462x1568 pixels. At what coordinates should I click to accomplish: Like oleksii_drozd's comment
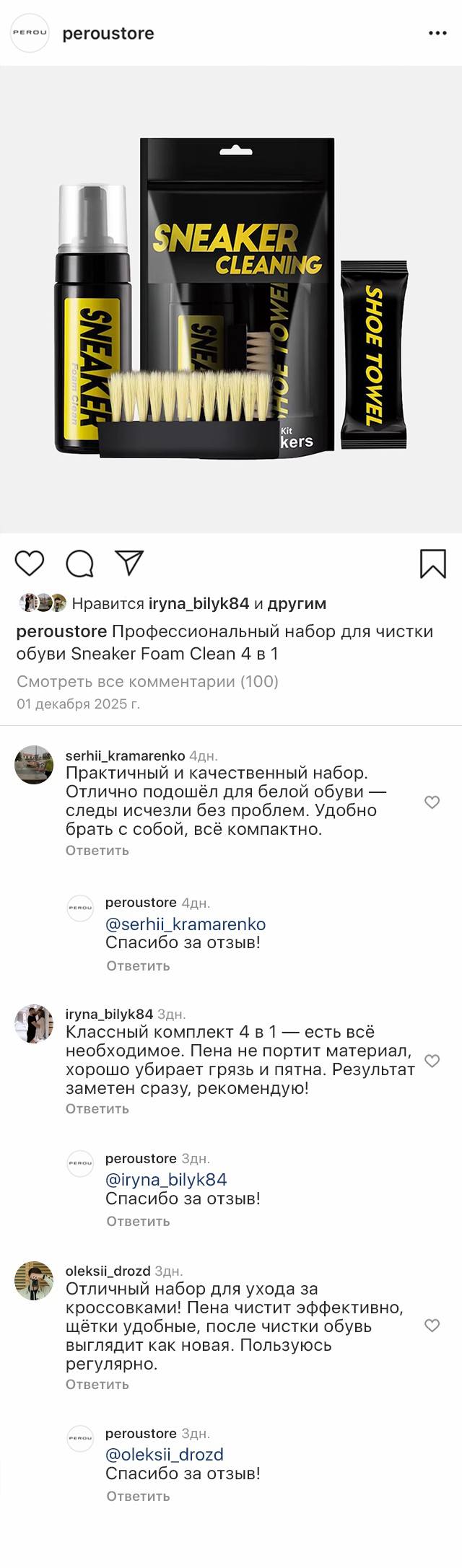(432, 1325)
